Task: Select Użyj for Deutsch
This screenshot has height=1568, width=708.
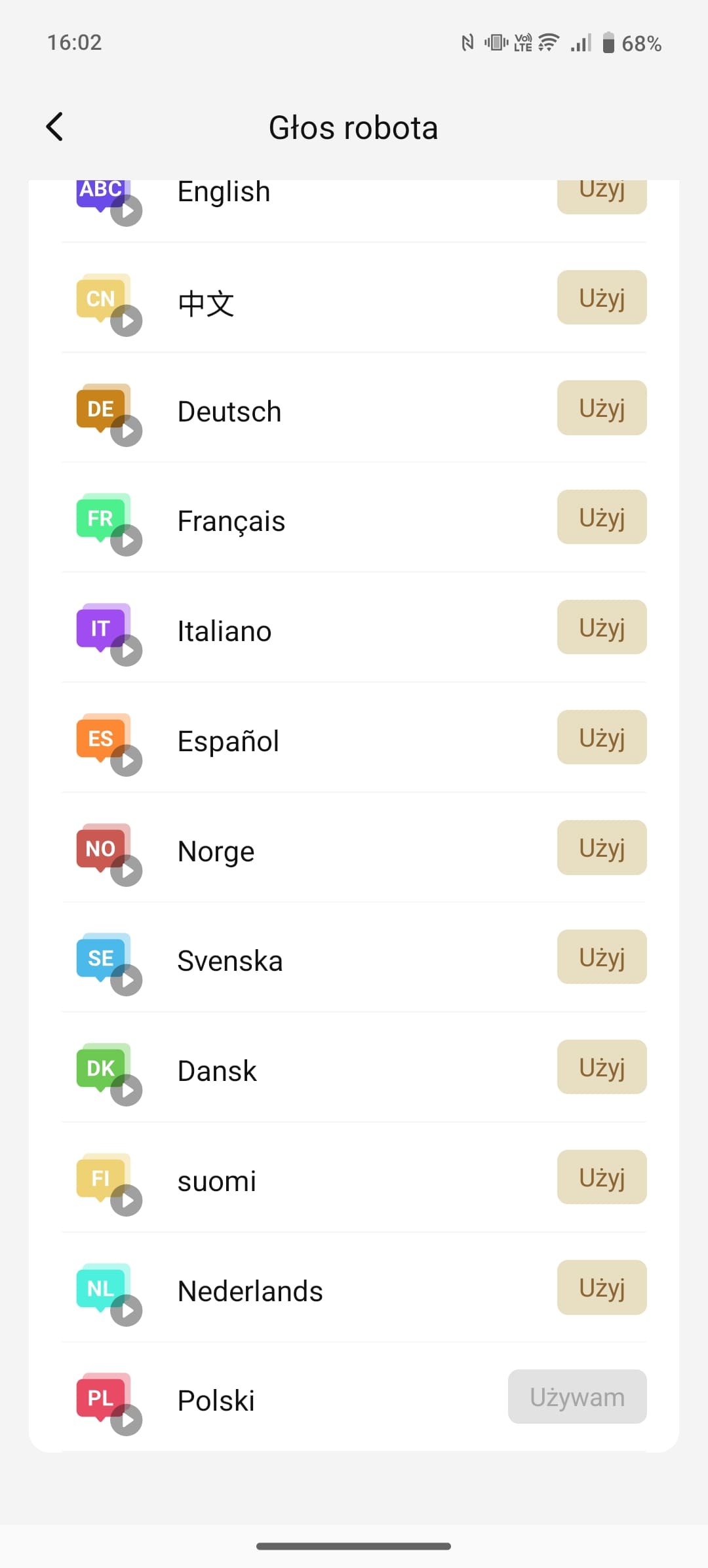Action: pyautogui.click(x=602, y=408)
